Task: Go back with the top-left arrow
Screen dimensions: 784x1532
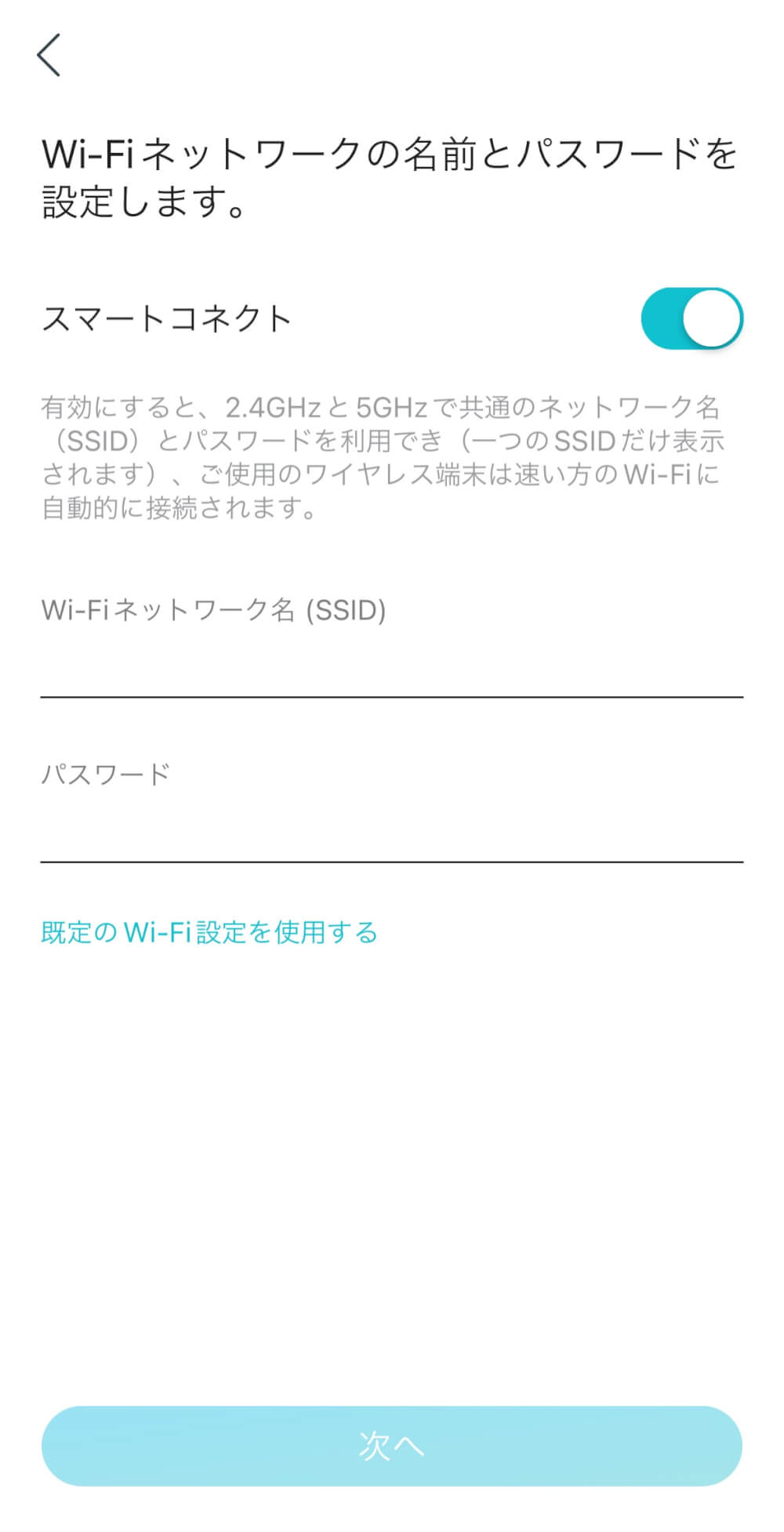Action: pyautogui.click(x=49, y=56)
